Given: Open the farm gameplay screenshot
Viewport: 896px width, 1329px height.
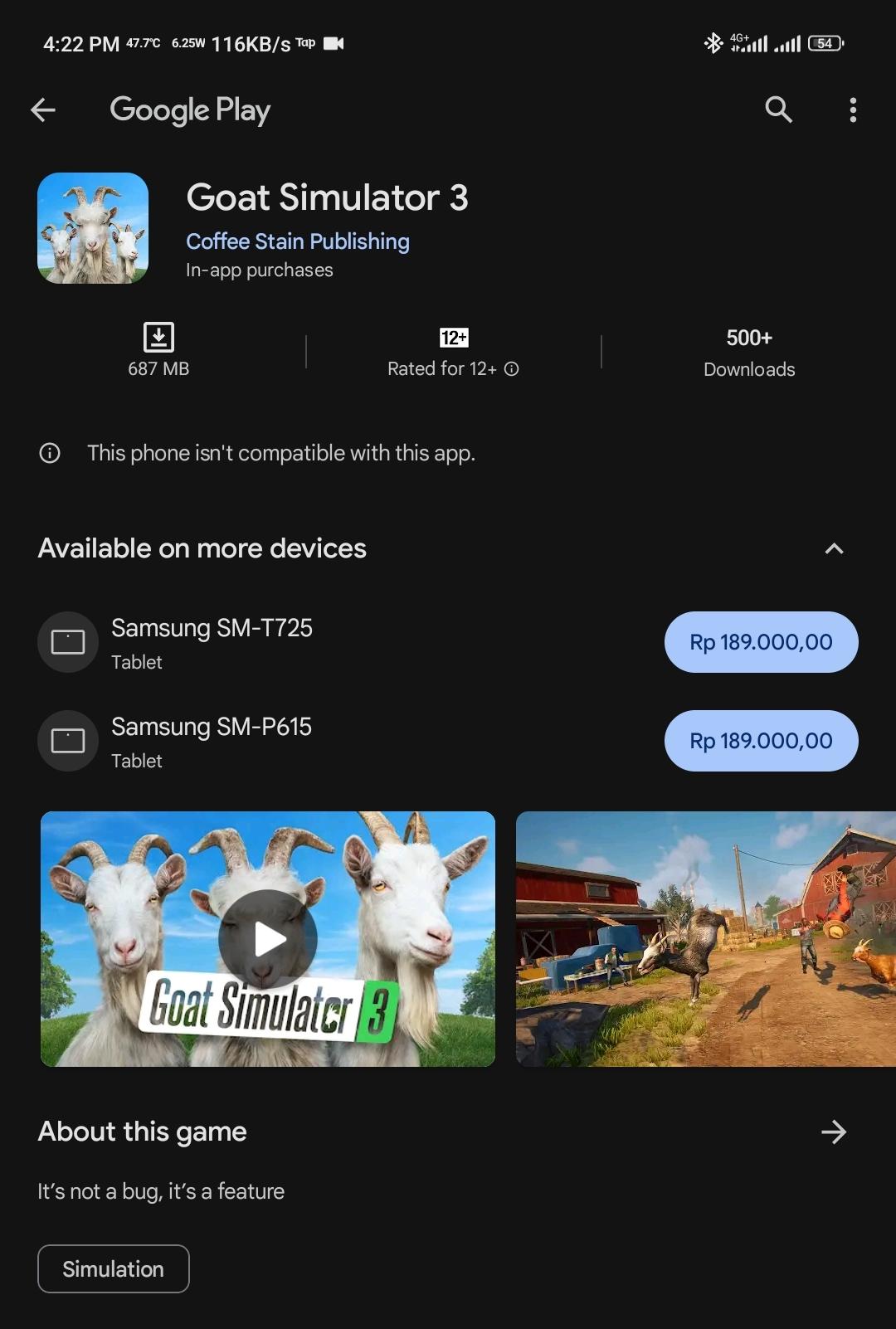Looking at the screenshot, I should [705, 939].
